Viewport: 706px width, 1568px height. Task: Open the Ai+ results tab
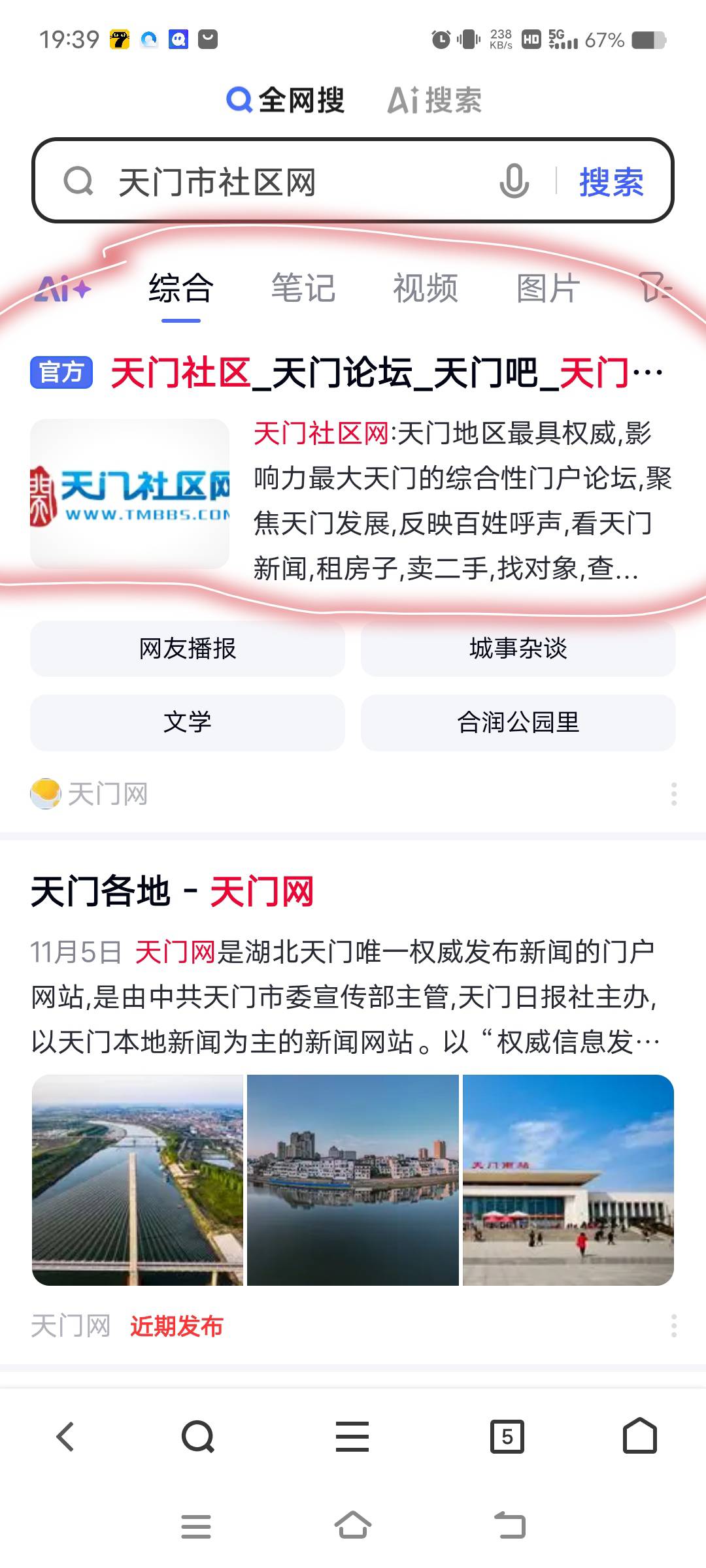[63, 288]
